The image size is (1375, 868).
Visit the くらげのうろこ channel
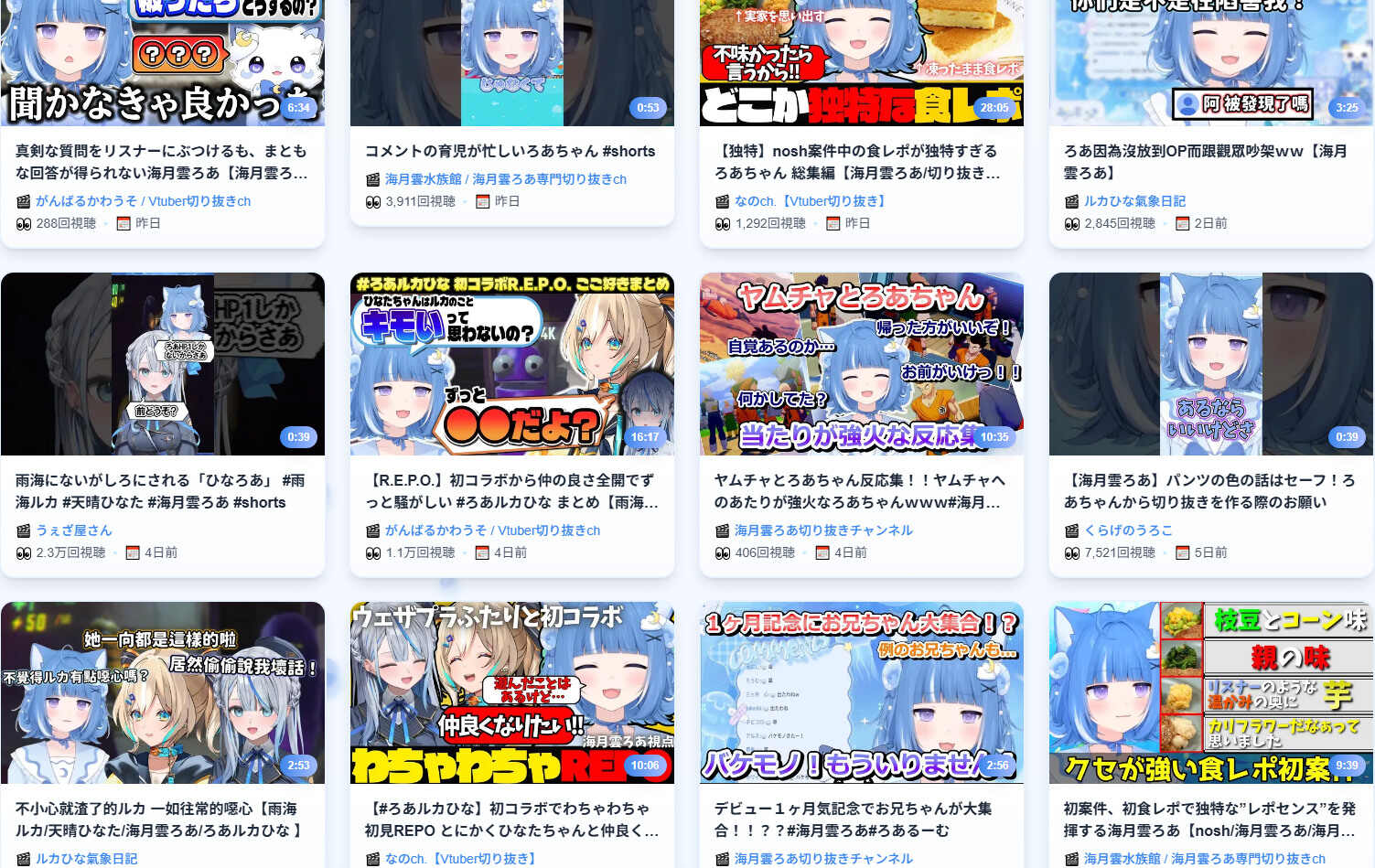tap(1128, 530)
